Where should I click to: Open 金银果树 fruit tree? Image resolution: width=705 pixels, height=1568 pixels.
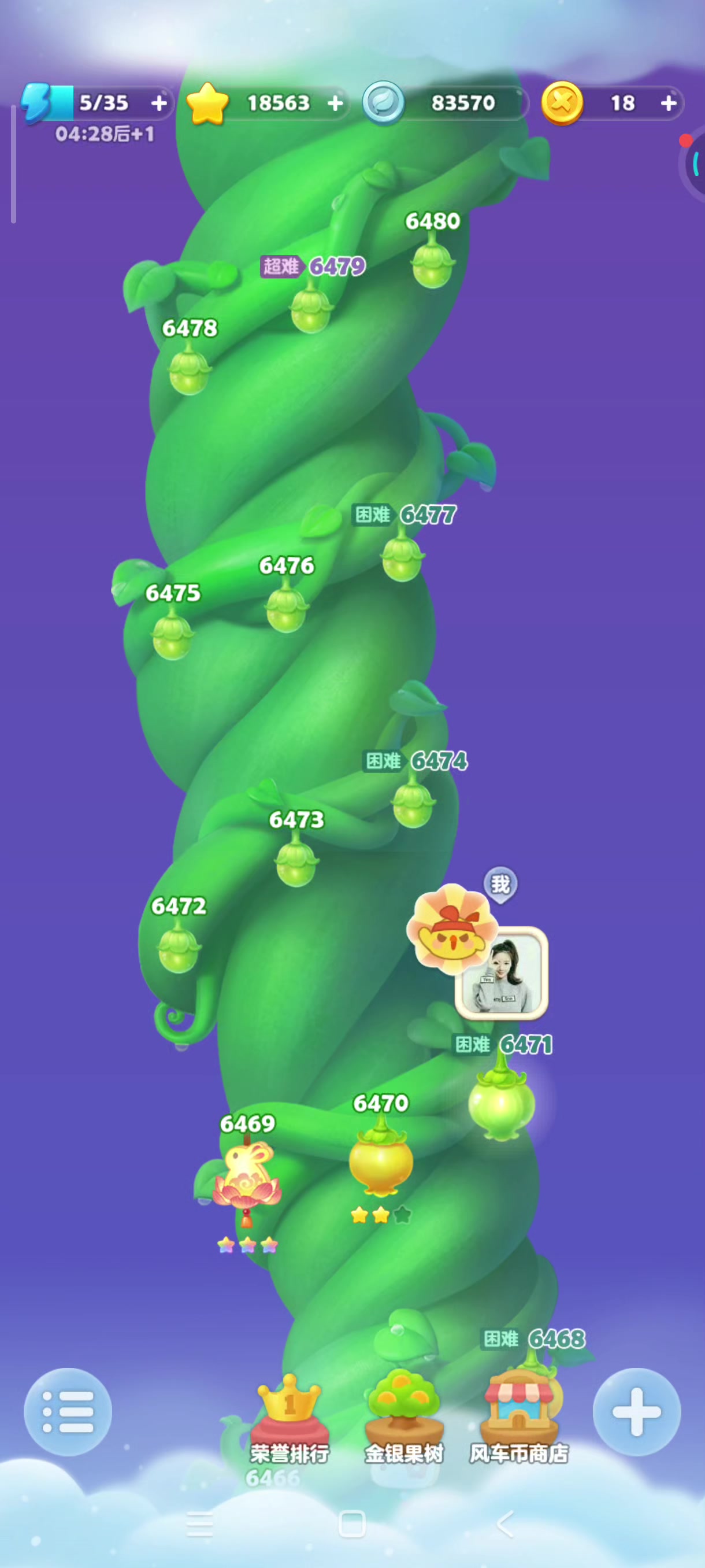pos(404,1419)
